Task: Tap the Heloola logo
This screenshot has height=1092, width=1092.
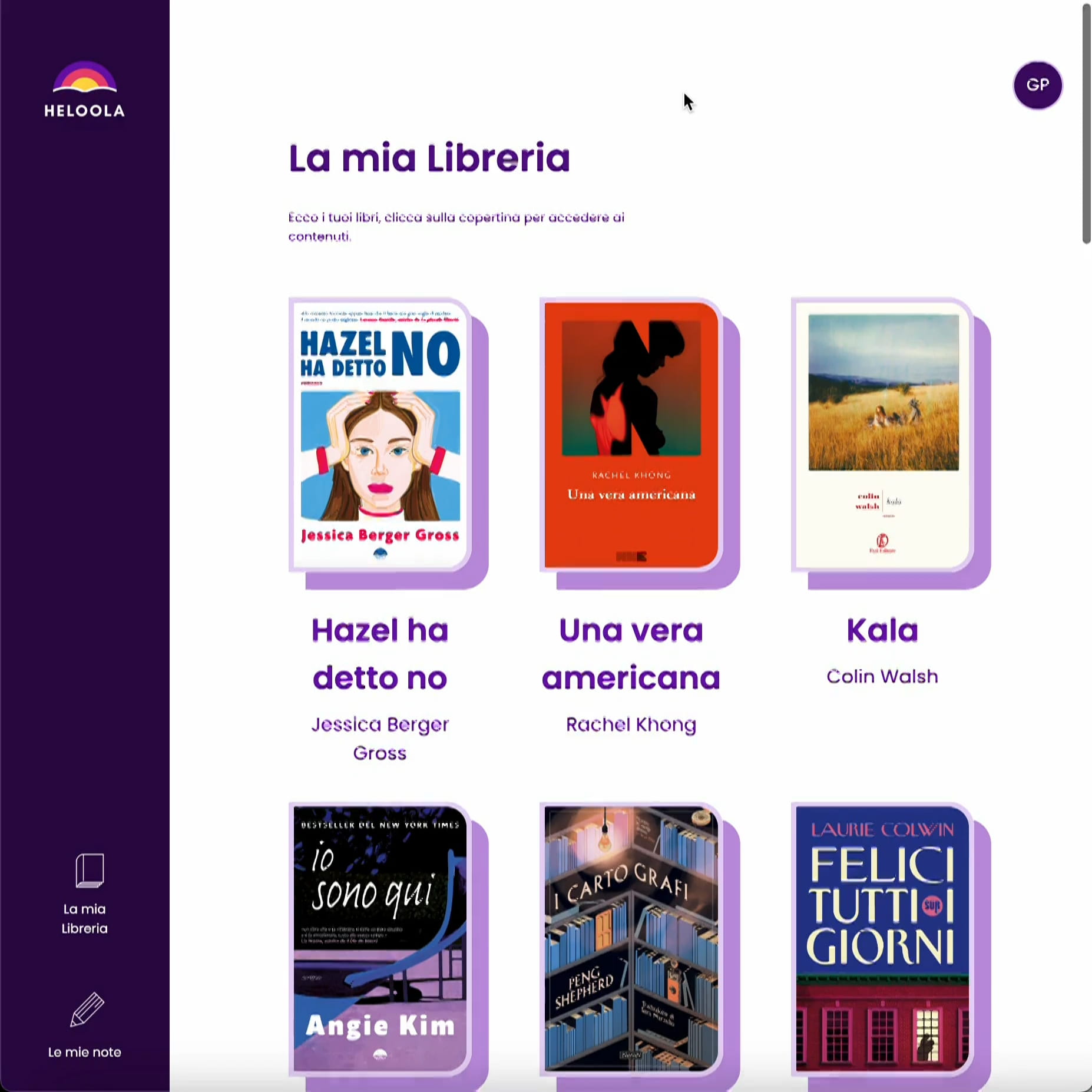Action: 85,90
